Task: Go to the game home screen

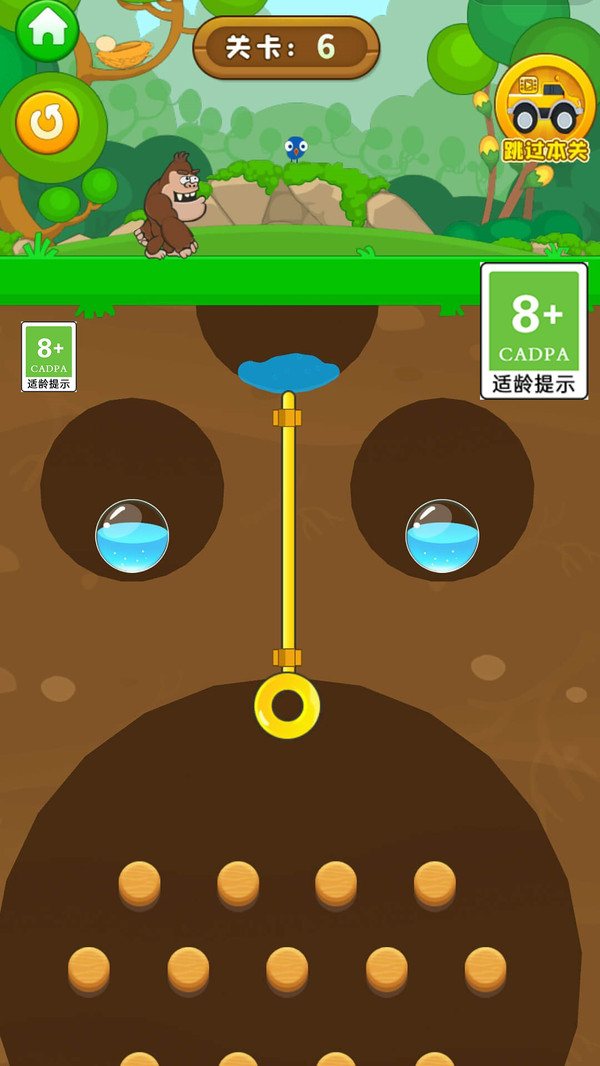Action: (x=47, y=29)
